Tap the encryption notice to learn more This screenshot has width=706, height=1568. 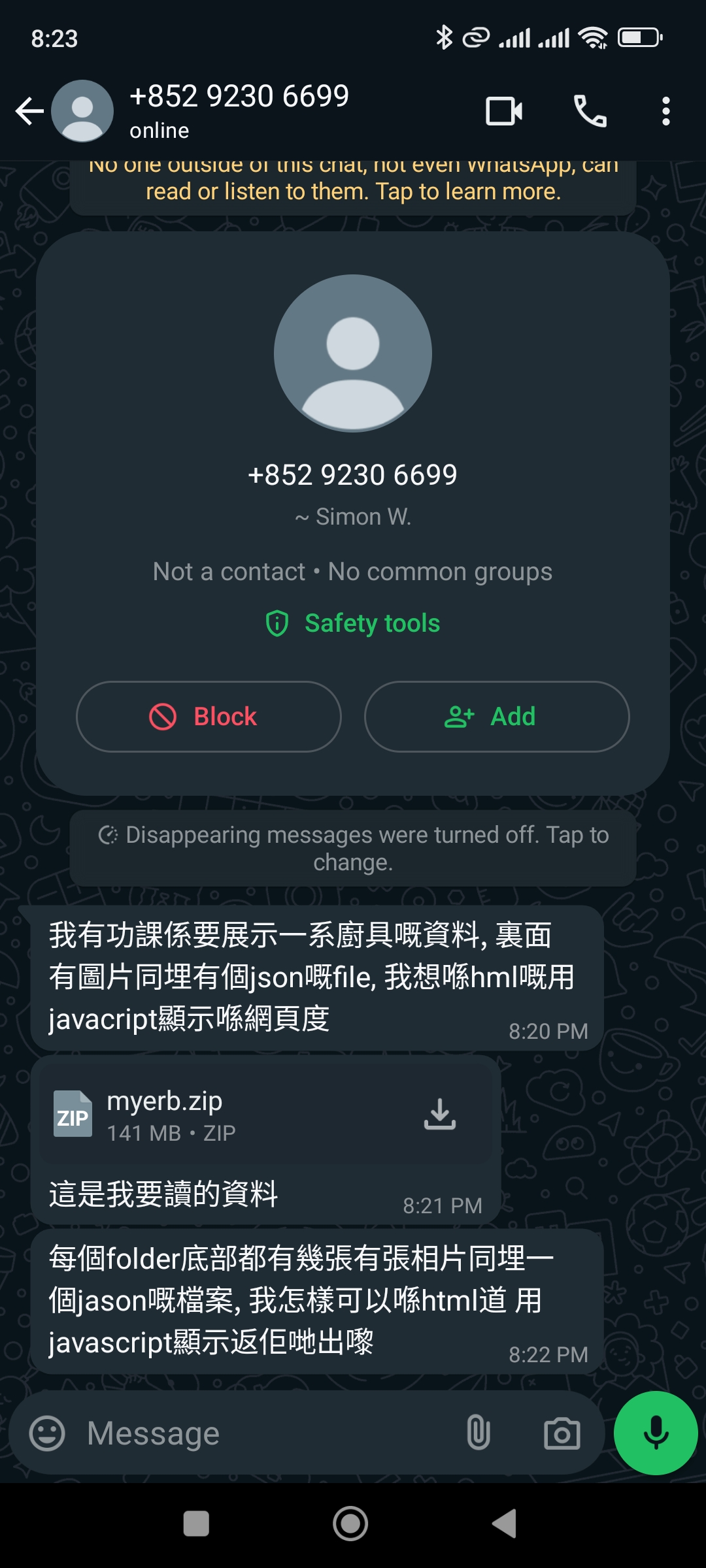pos(353,186)
